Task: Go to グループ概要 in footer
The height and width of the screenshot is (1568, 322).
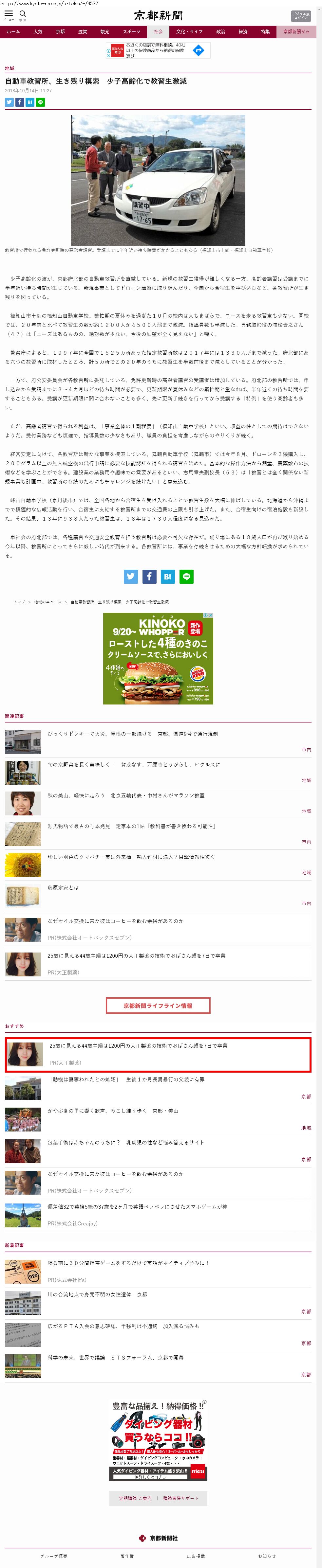Action: (54, 1556)
